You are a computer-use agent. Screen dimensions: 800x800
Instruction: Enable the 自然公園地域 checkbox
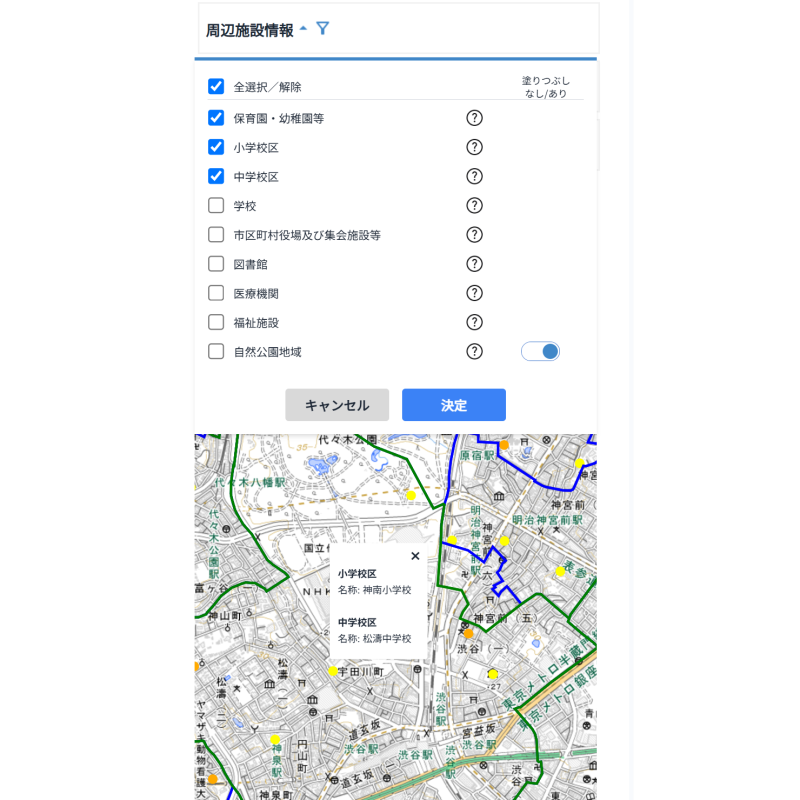coord(216,351)
